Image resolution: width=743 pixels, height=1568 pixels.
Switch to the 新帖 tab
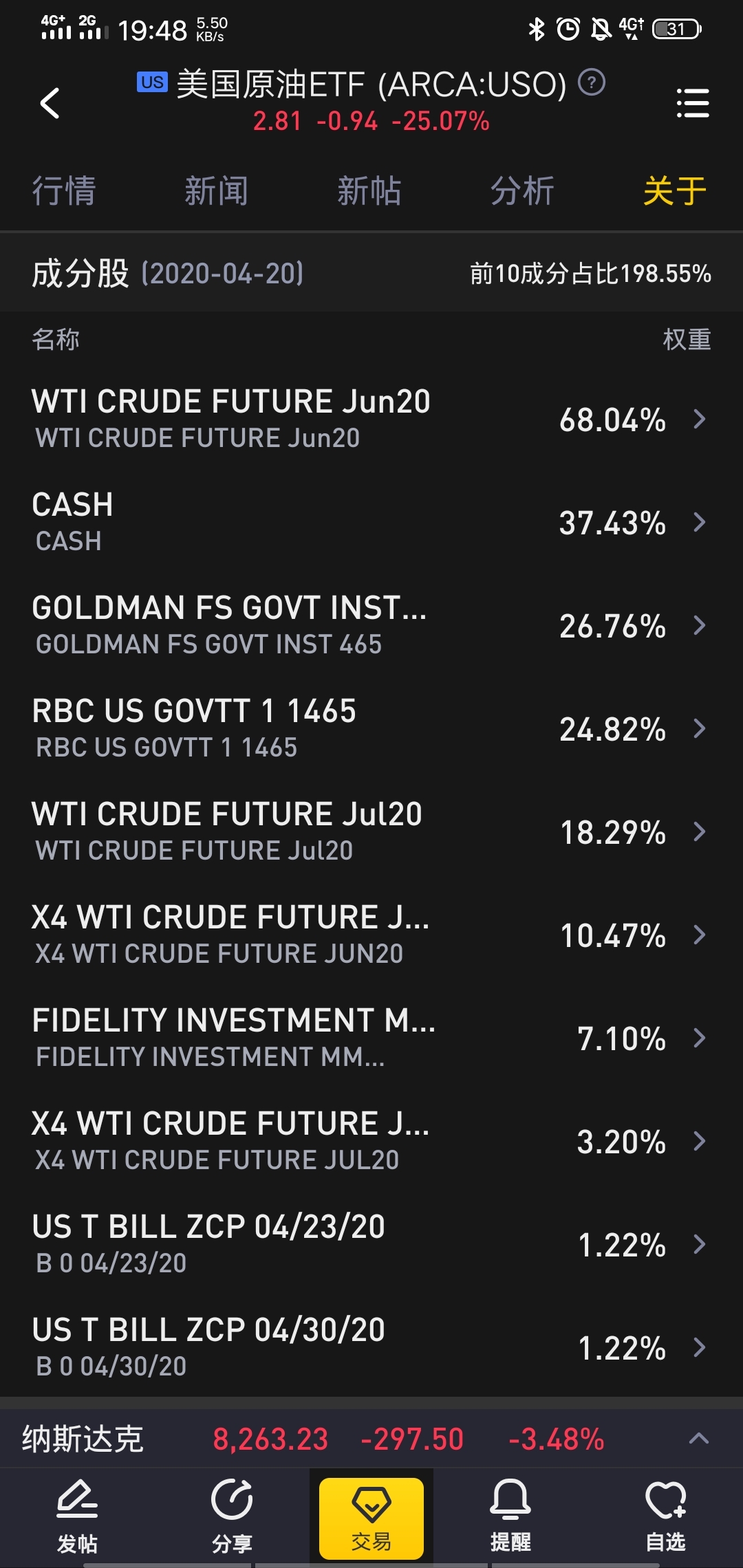click(x=369, y=190)
